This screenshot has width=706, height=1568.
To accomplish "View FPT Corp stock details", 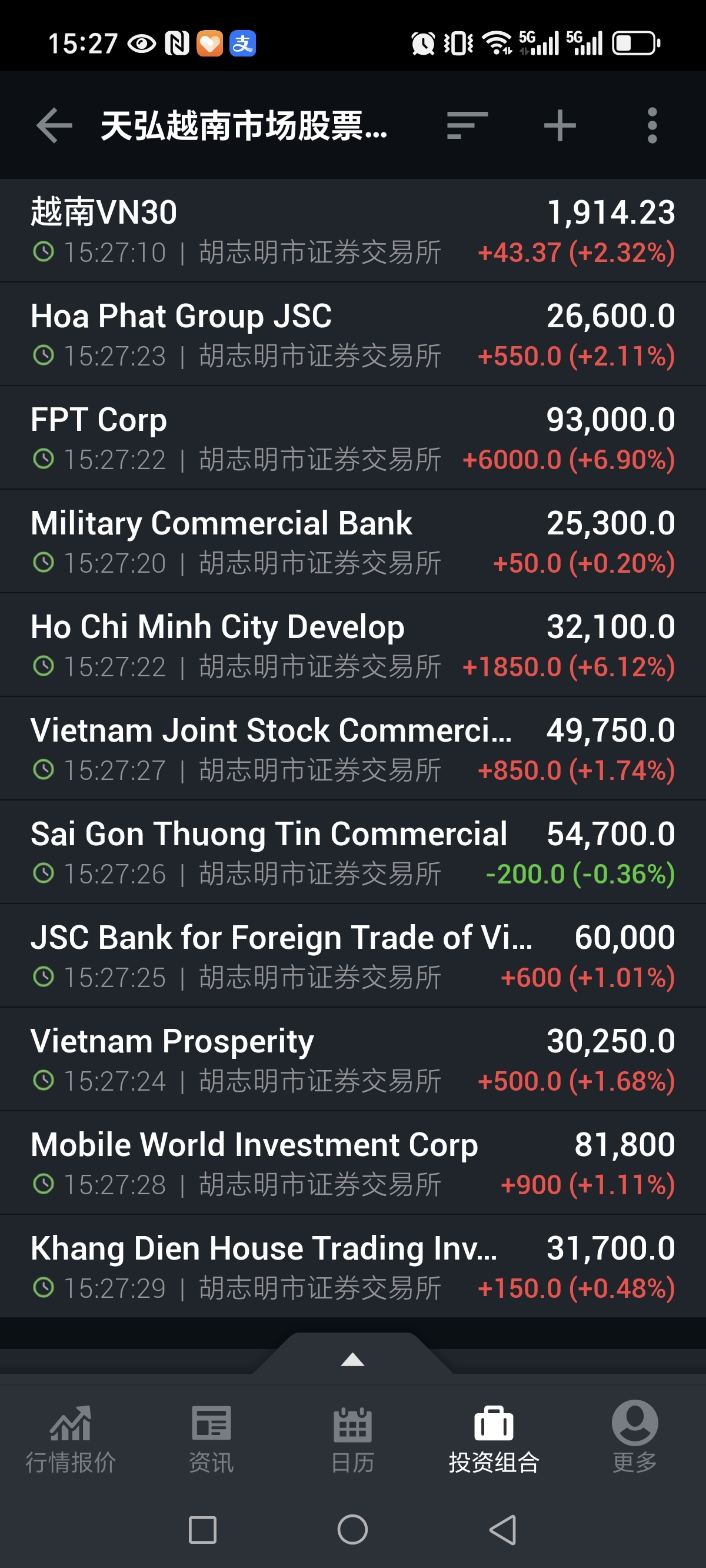I will 353,438.
